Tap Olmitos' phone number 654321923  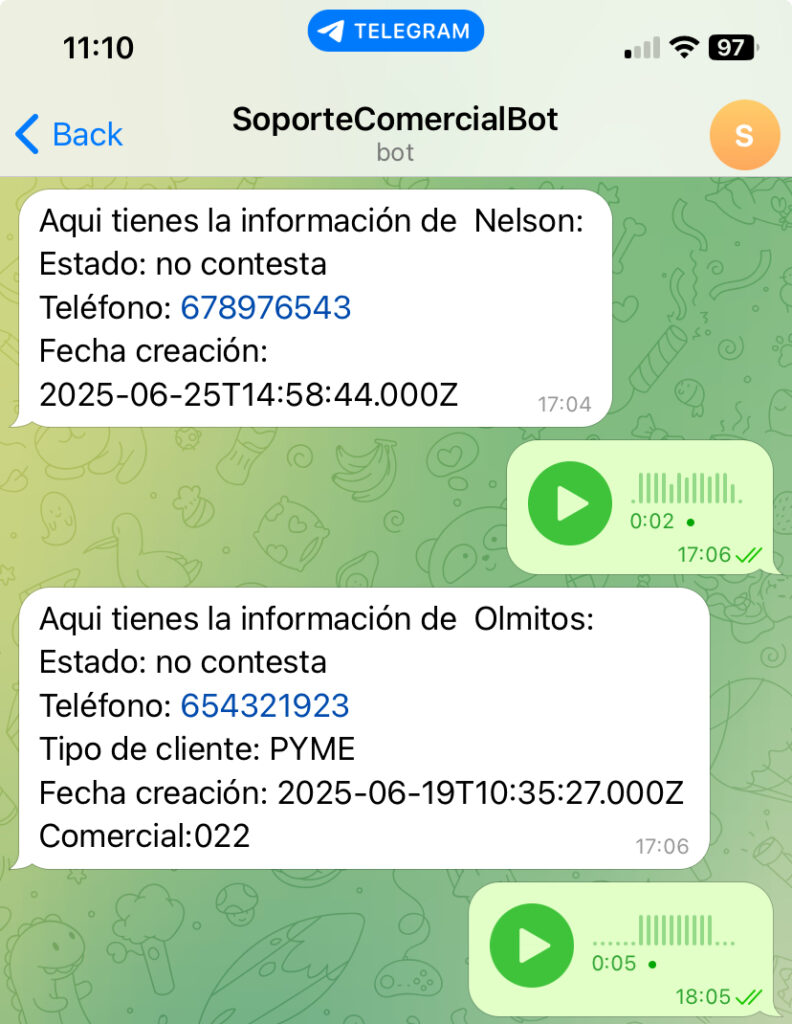(x=265, y=706)
